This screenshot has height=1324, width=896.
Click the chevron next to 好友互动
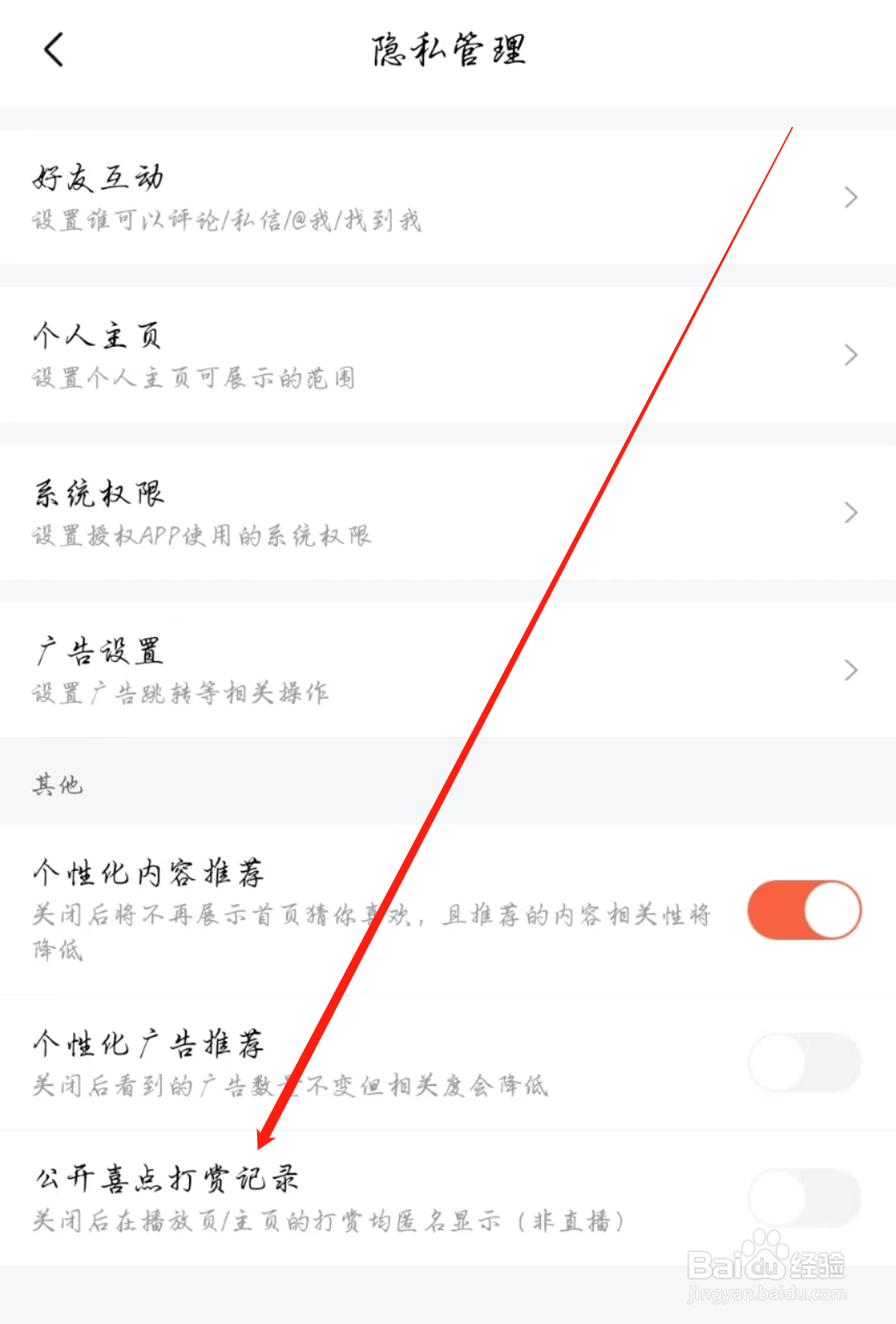point(850,197)
